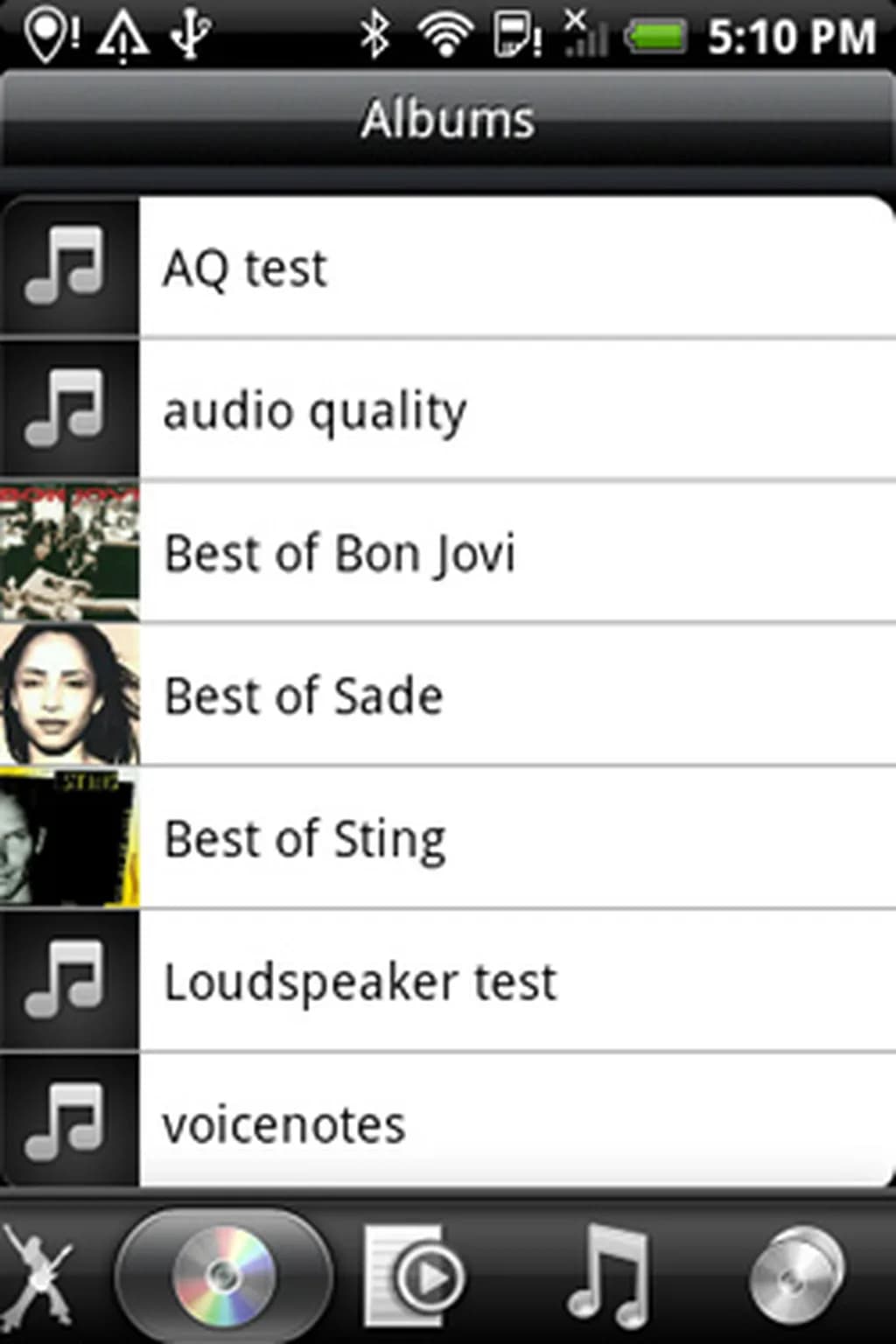The image size is (896, 1344).
Task: Select the Best of Sade album
Action: point(448,696)
